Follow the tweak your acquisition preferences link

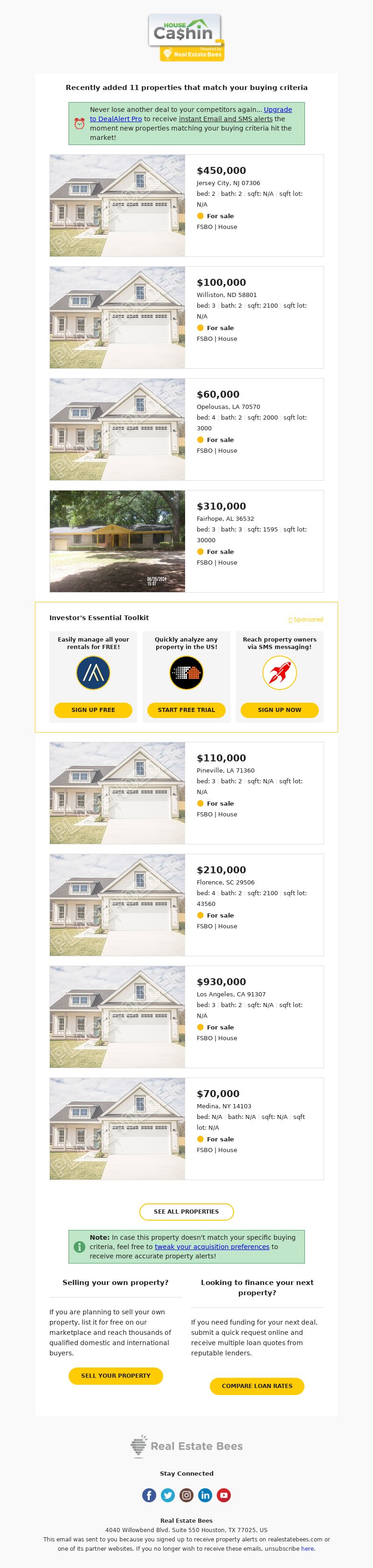click(212, 1247)
